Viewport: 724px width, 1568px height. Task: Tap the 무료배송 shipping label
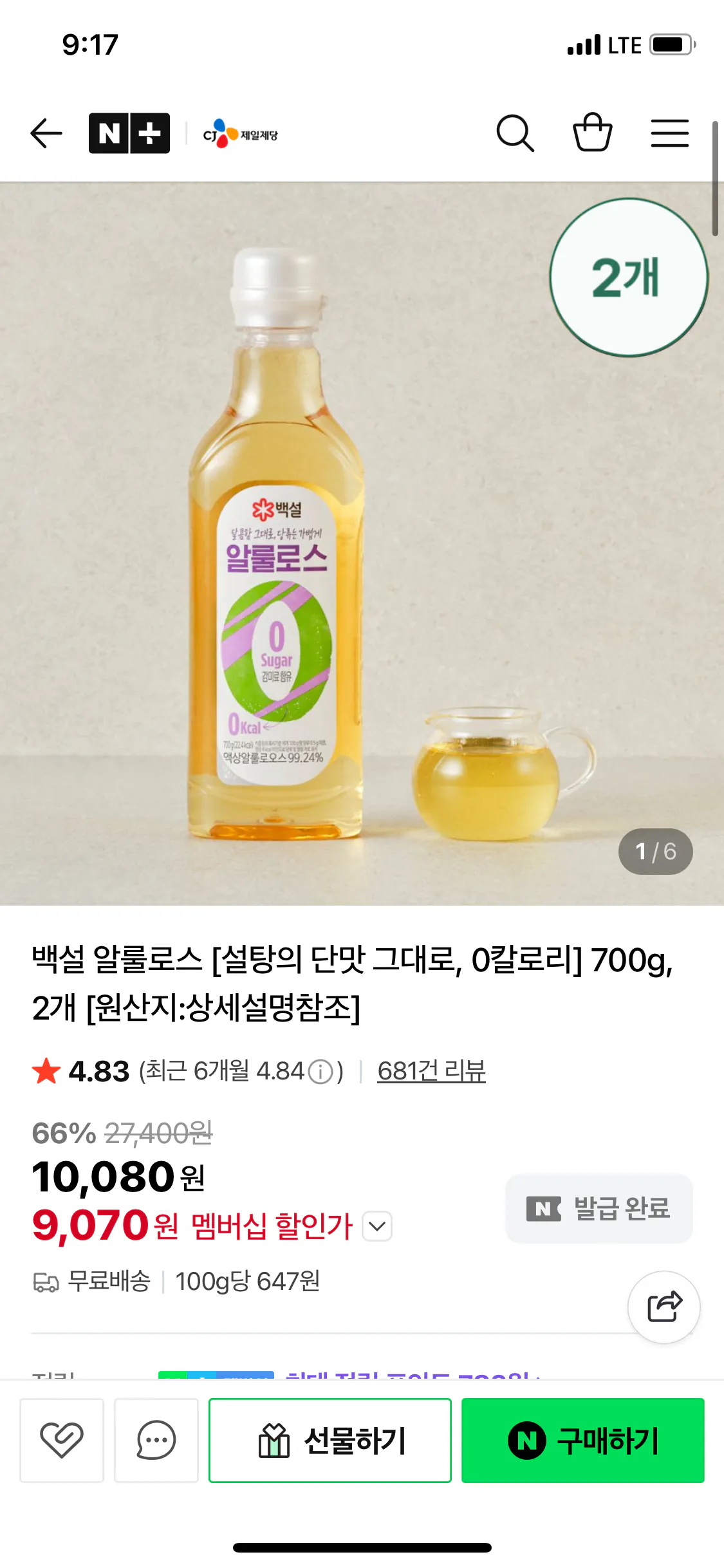click(x=108, y=1281)
